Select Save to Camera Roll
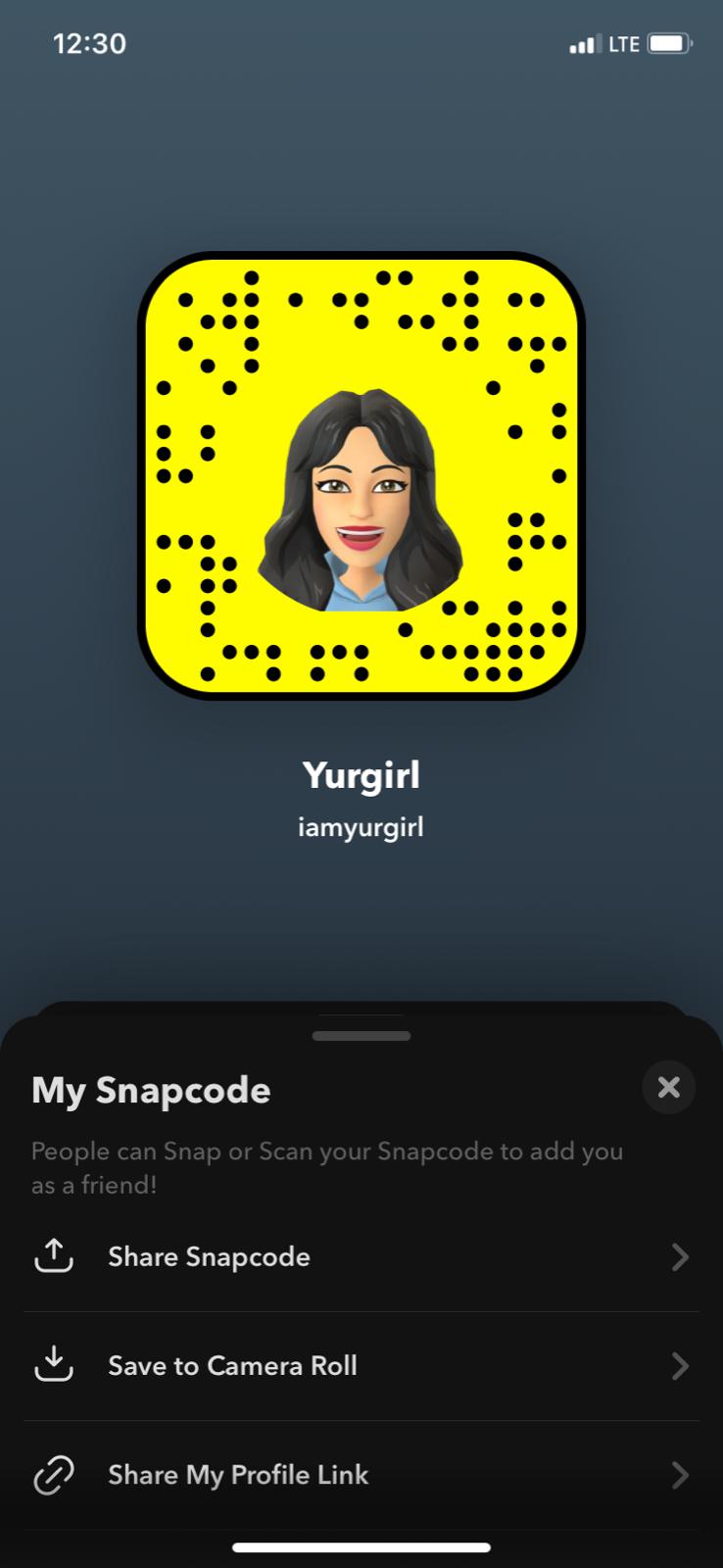The image size is (723, 1568). point(361,1365)
